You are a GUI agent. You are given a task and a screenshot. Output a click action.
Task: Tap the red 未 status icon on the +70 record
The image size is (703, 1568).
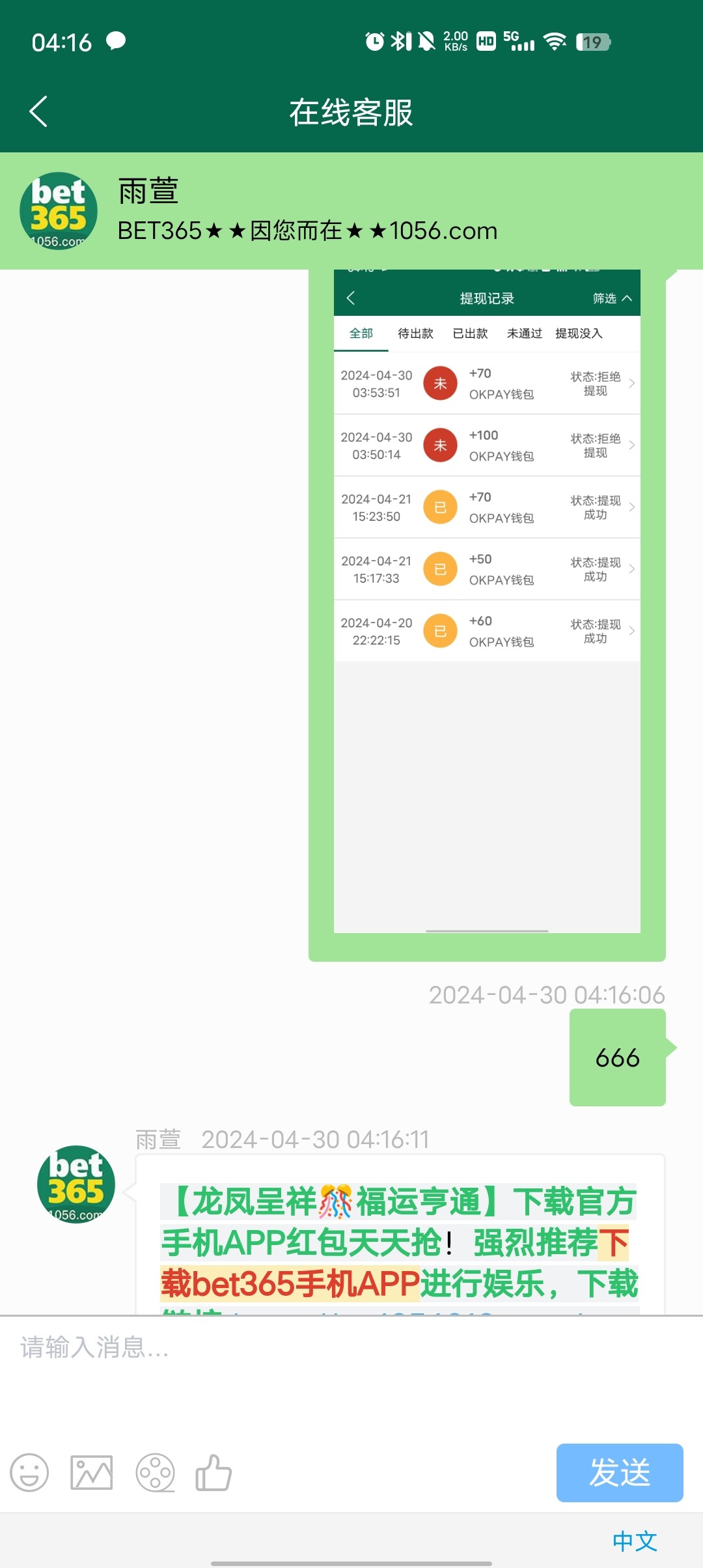pos(440,383)
